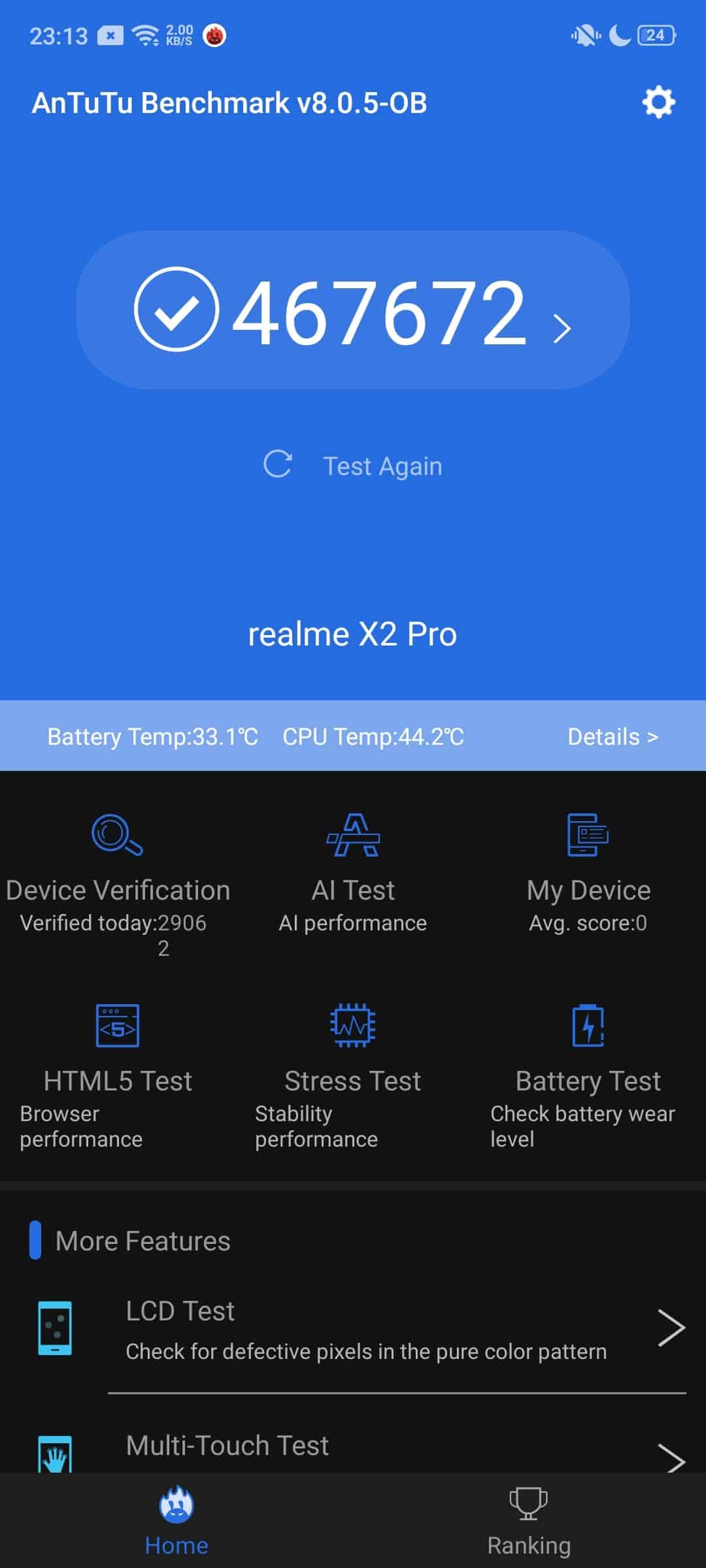706x1568 pixels.
Task: Open temperature Details link
Action: [613, 736]
